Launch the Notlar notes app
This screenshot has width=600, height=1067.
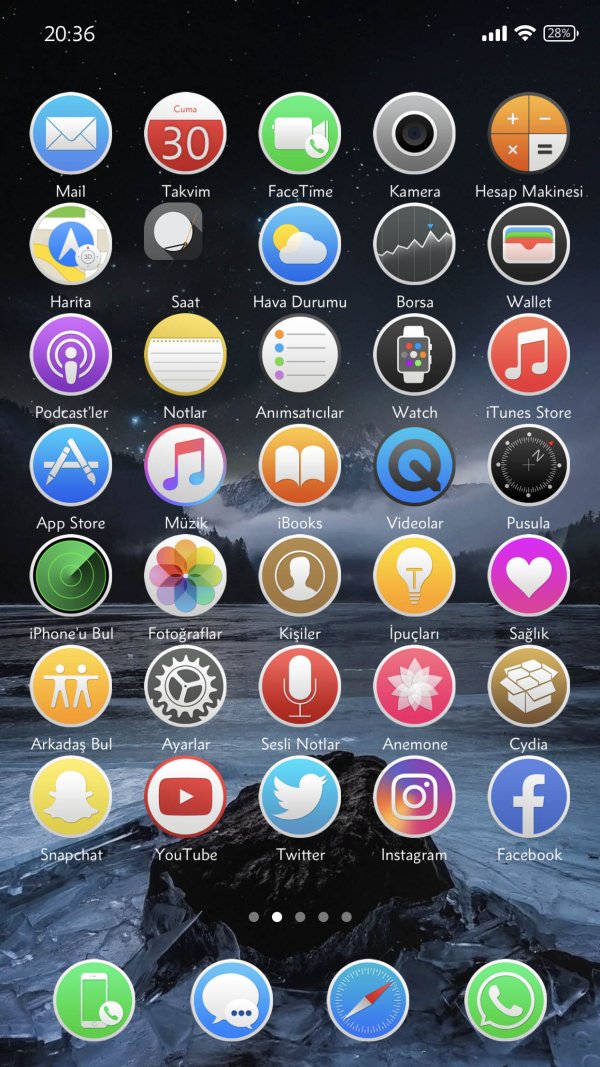(x=185, y=355)
